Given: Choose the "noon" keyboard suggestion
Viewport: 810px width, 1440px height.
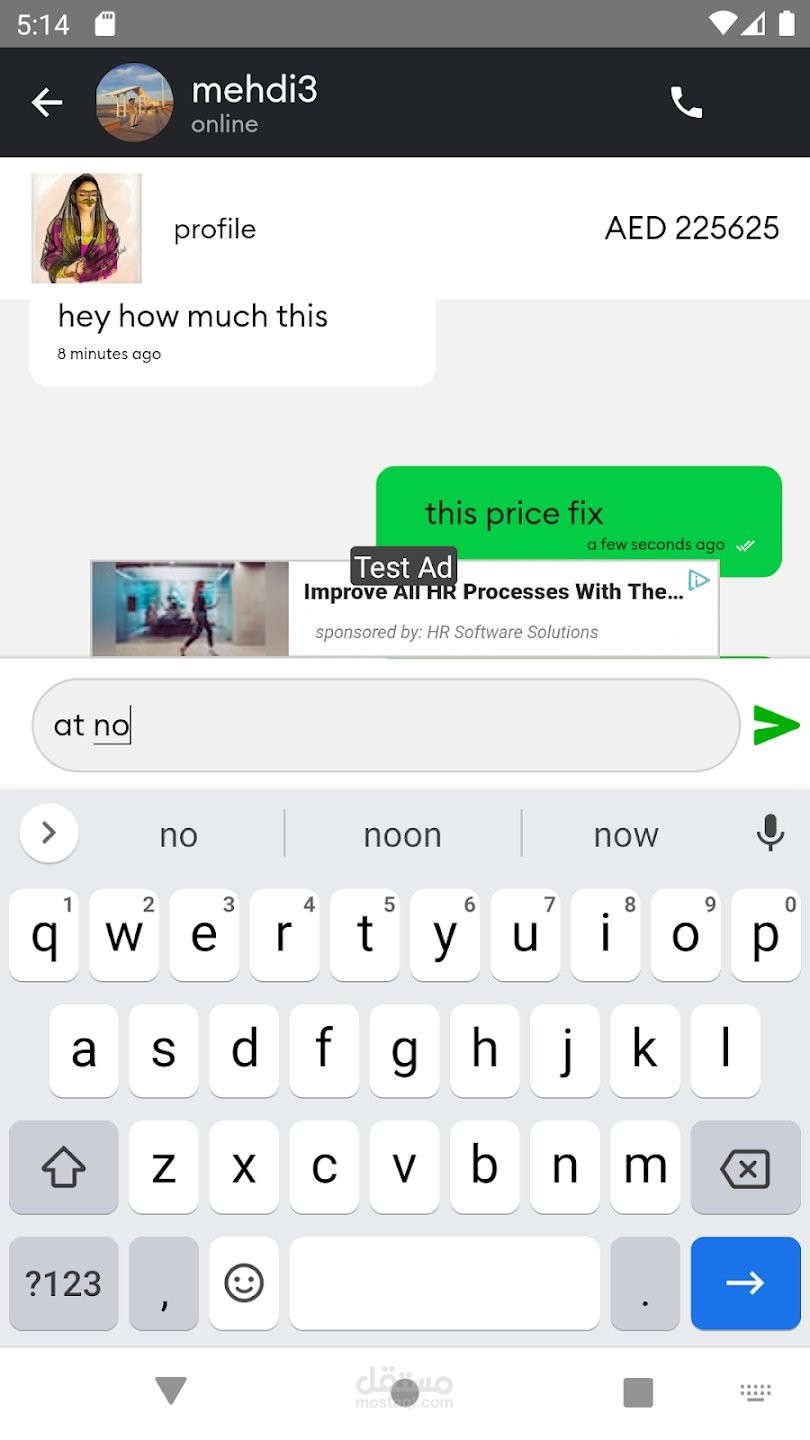Looking at the screenshot, I should point(402,835).
